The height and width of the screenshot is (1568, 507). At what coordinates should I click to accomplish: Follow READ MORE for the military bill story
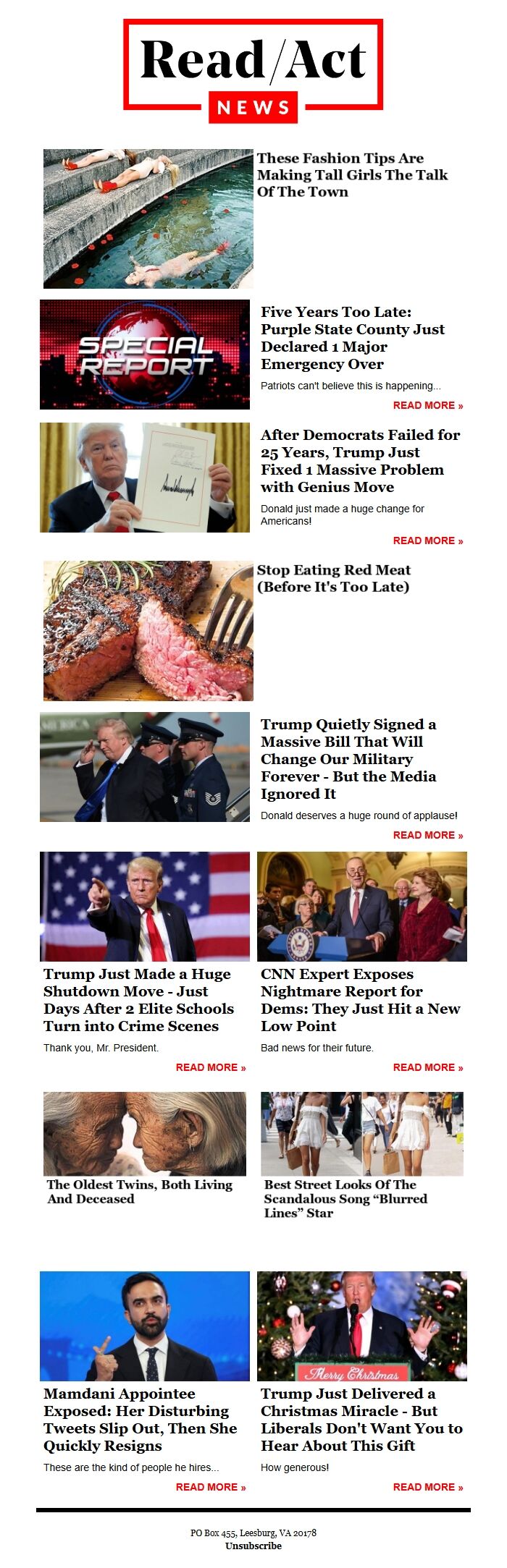pos(427,835)
